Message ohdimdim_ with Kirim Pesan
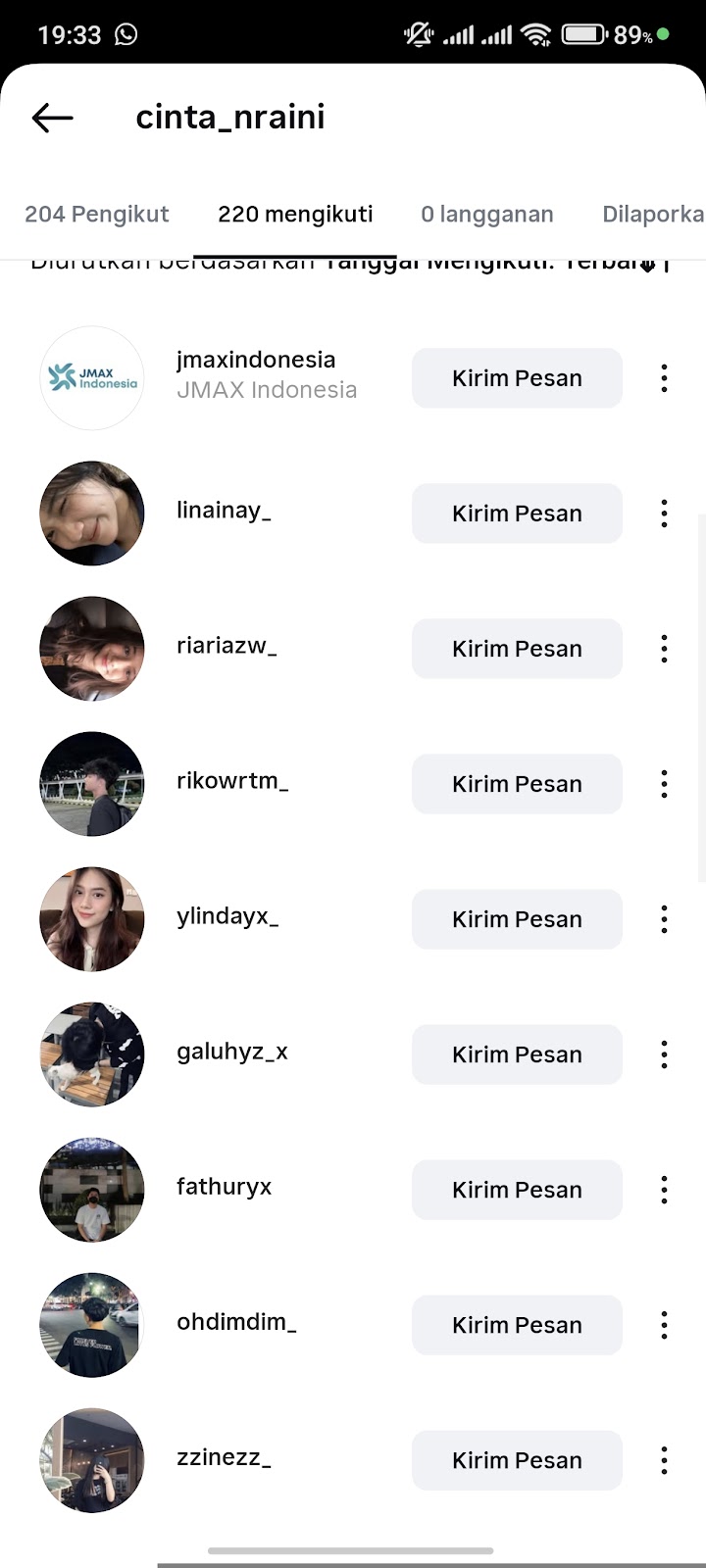The width and height of the screenshot is (706, 1568). 517,1325
